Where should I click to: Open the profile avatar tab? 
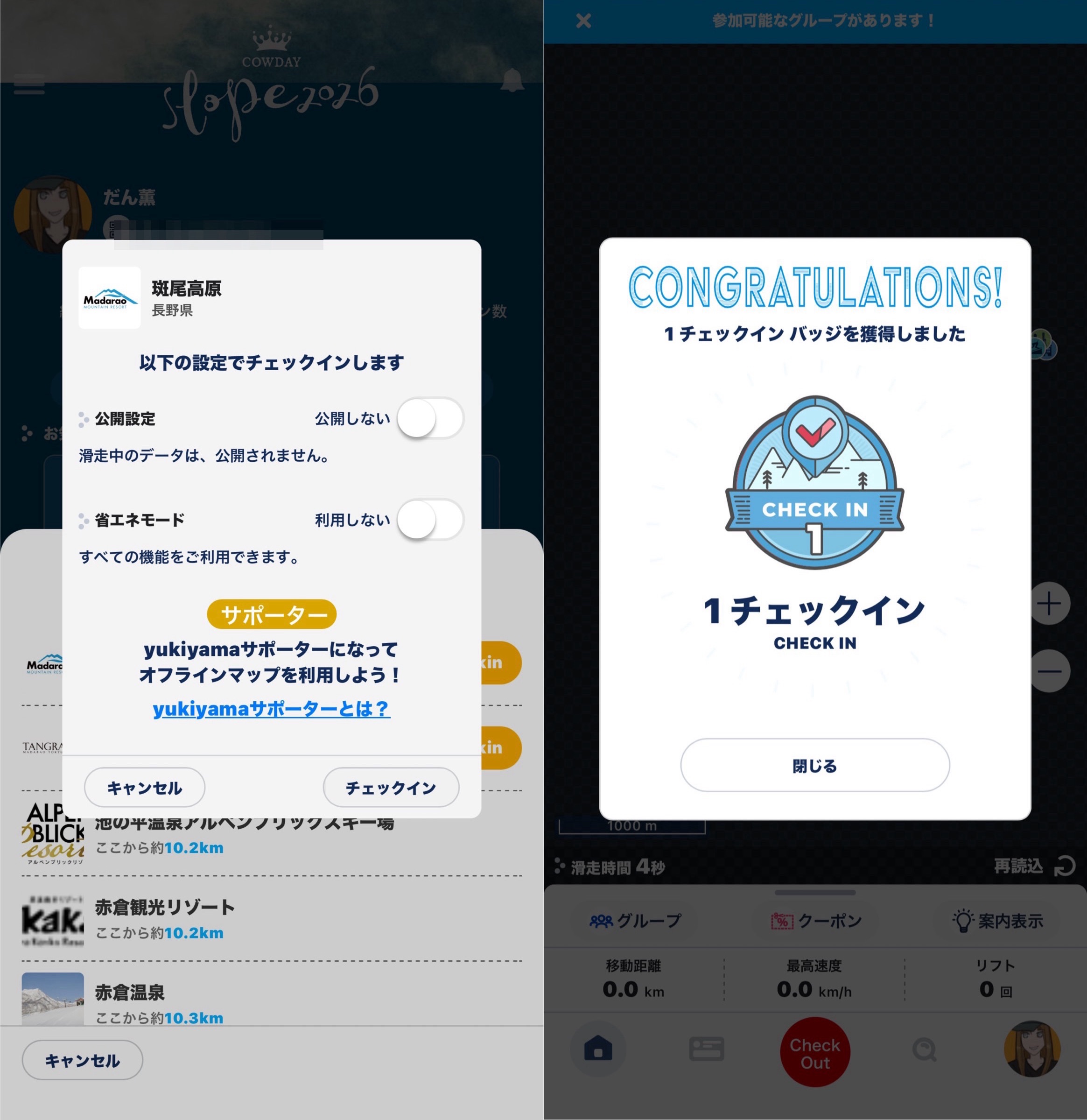tap(1031, 1050)
